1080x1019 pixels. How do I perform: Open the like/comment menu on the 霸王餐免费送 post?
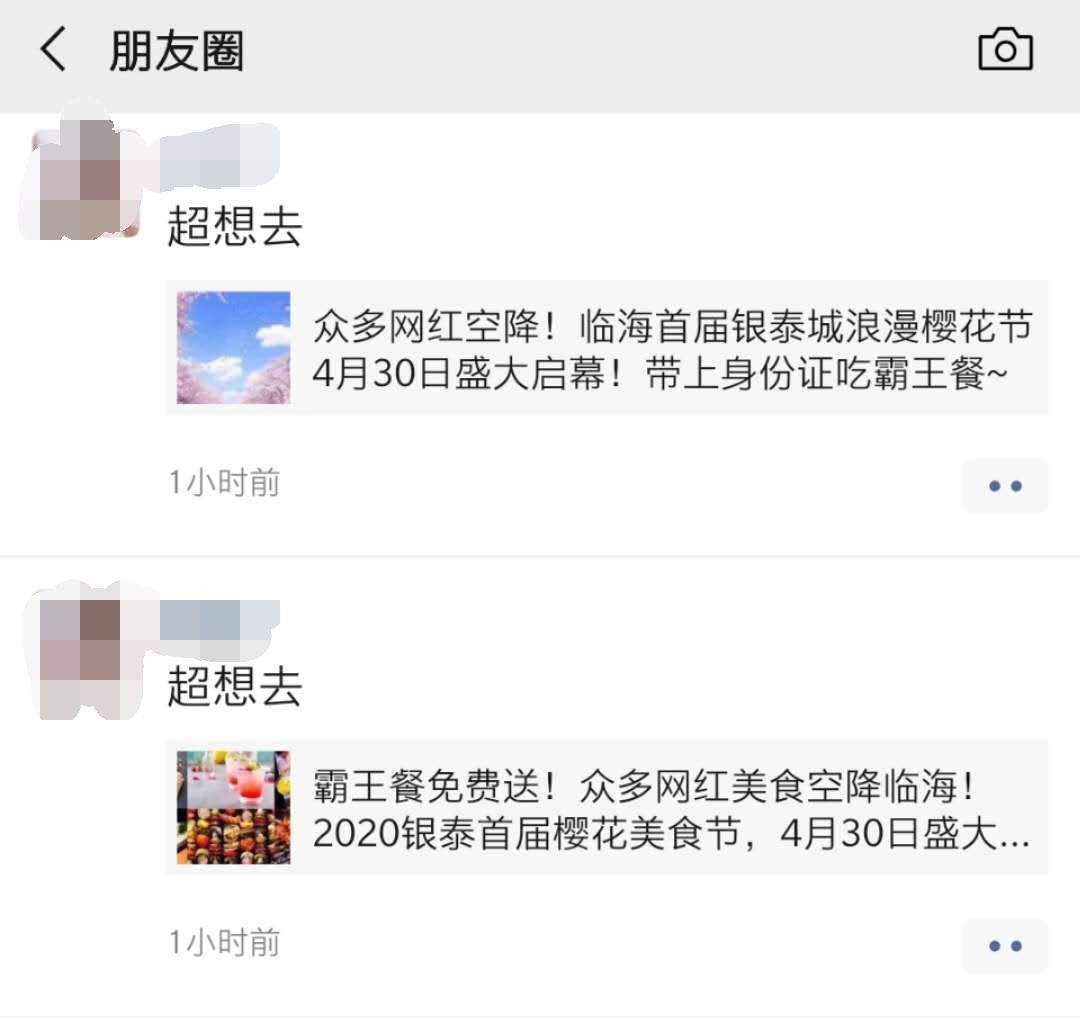[1004, 946]
